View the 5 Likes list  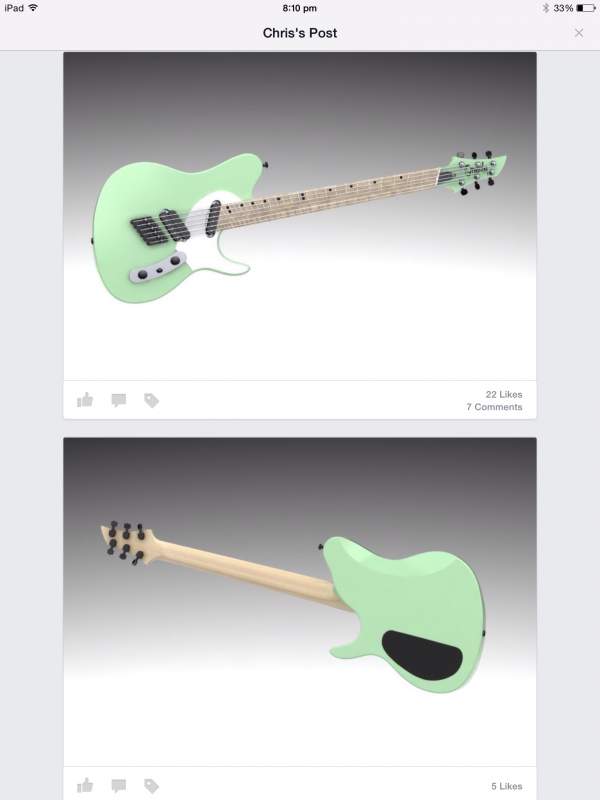tap(506, 786)
